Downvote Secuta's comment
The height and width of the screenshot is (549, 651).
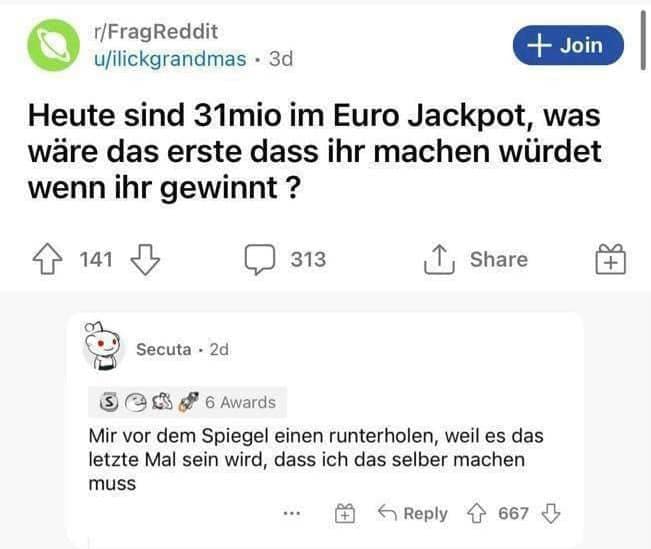[x=550, y=514]
